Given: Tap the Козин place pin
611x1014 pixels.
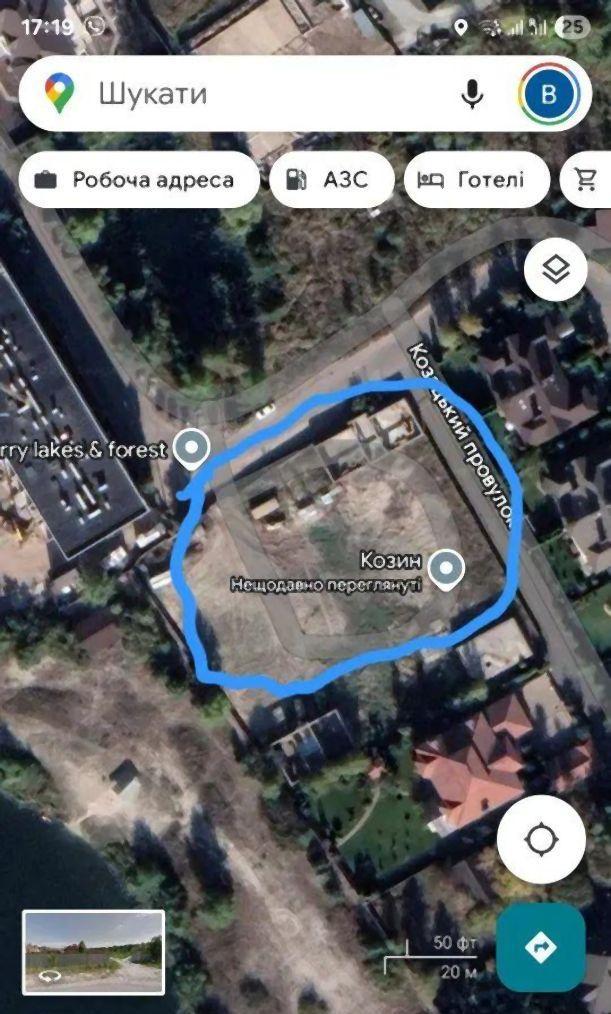Looking at the screenshot, I should (446, 568).
